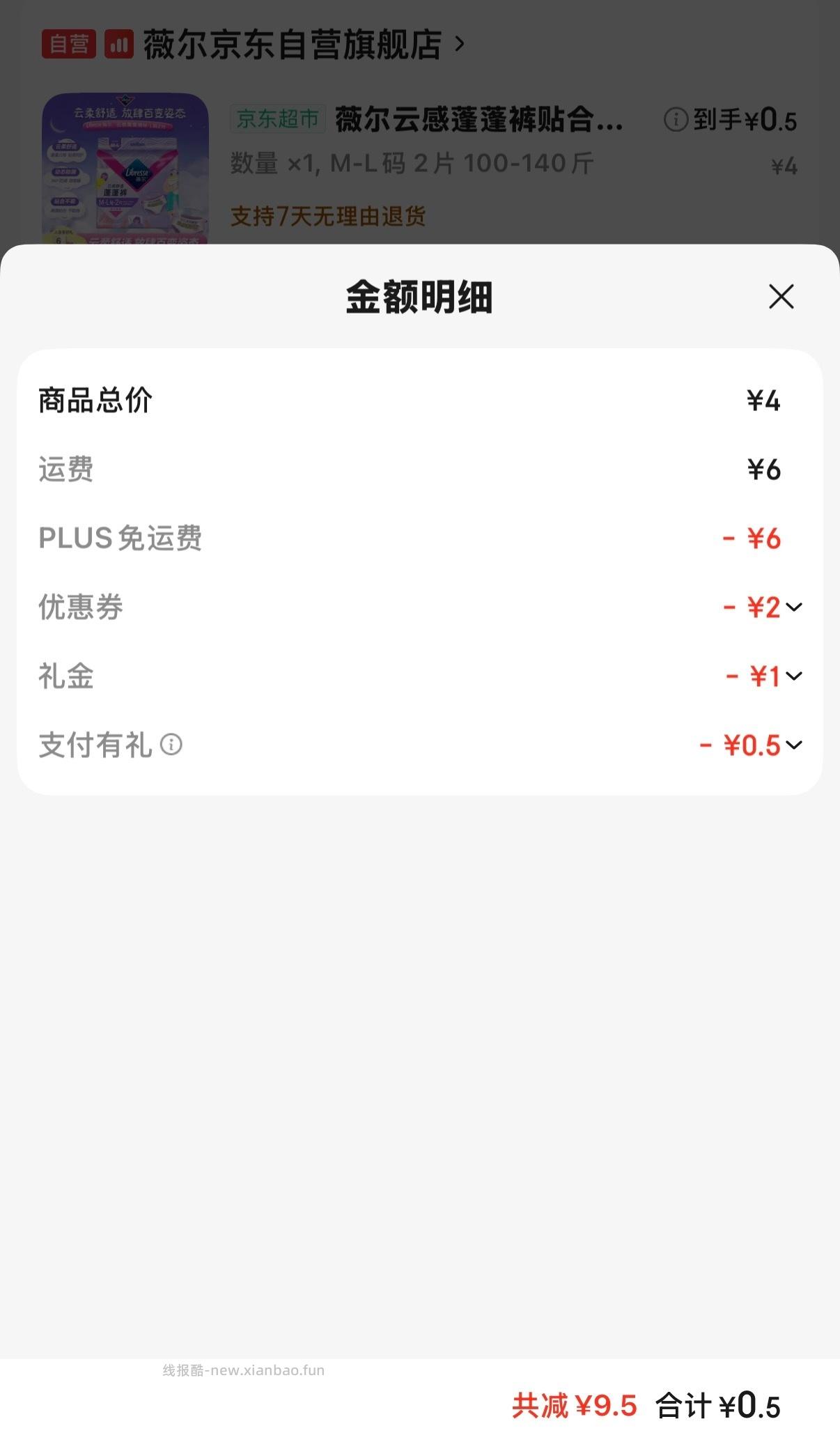The height and width of the screenshot is (1442, 840).
Task: Tap the close X on 金额明细
Action: [780, 297]
